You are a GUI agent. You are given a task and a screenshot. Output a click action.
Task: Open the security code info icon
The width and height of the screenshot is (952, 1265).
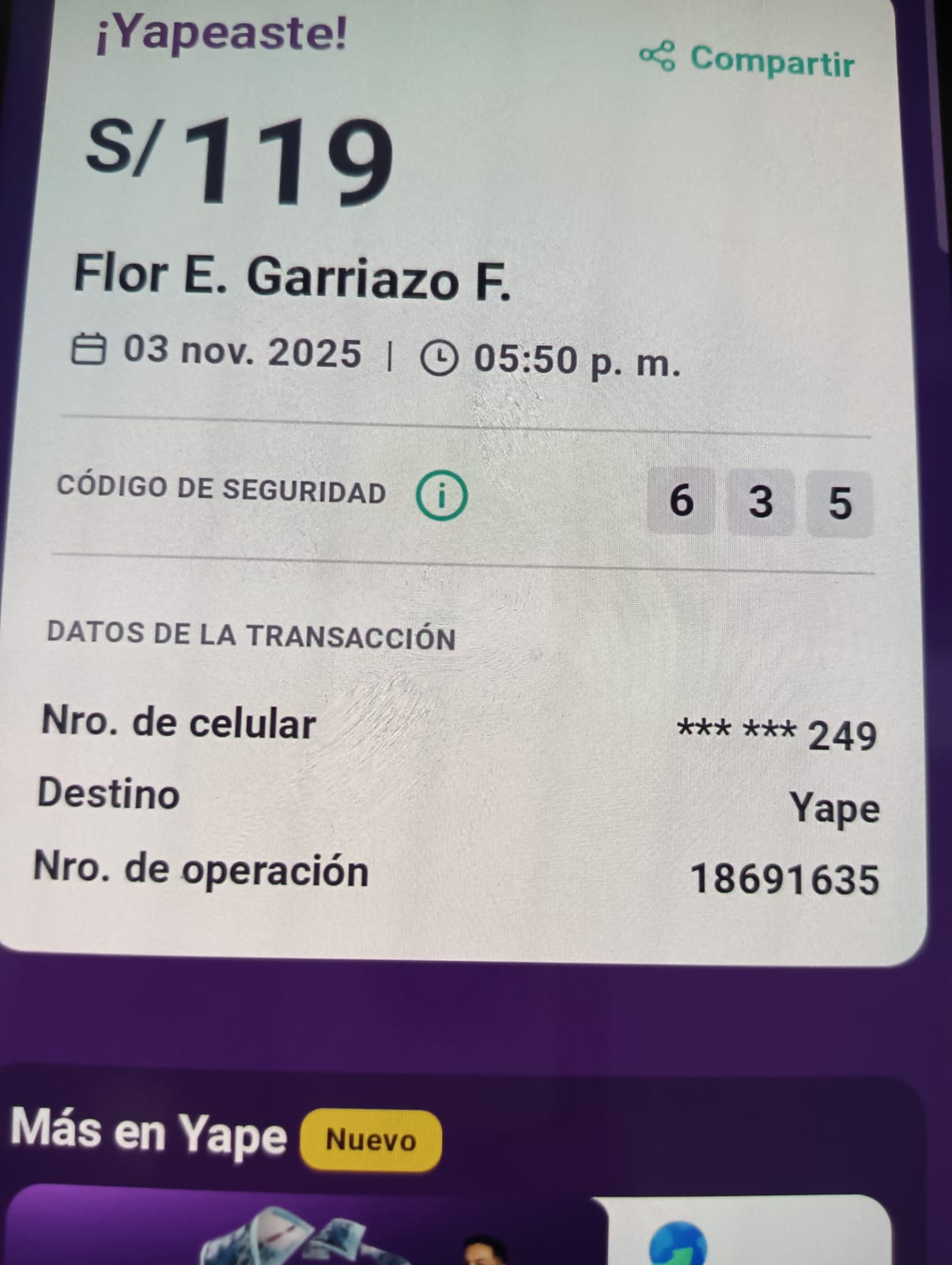(x=441, y=495)
